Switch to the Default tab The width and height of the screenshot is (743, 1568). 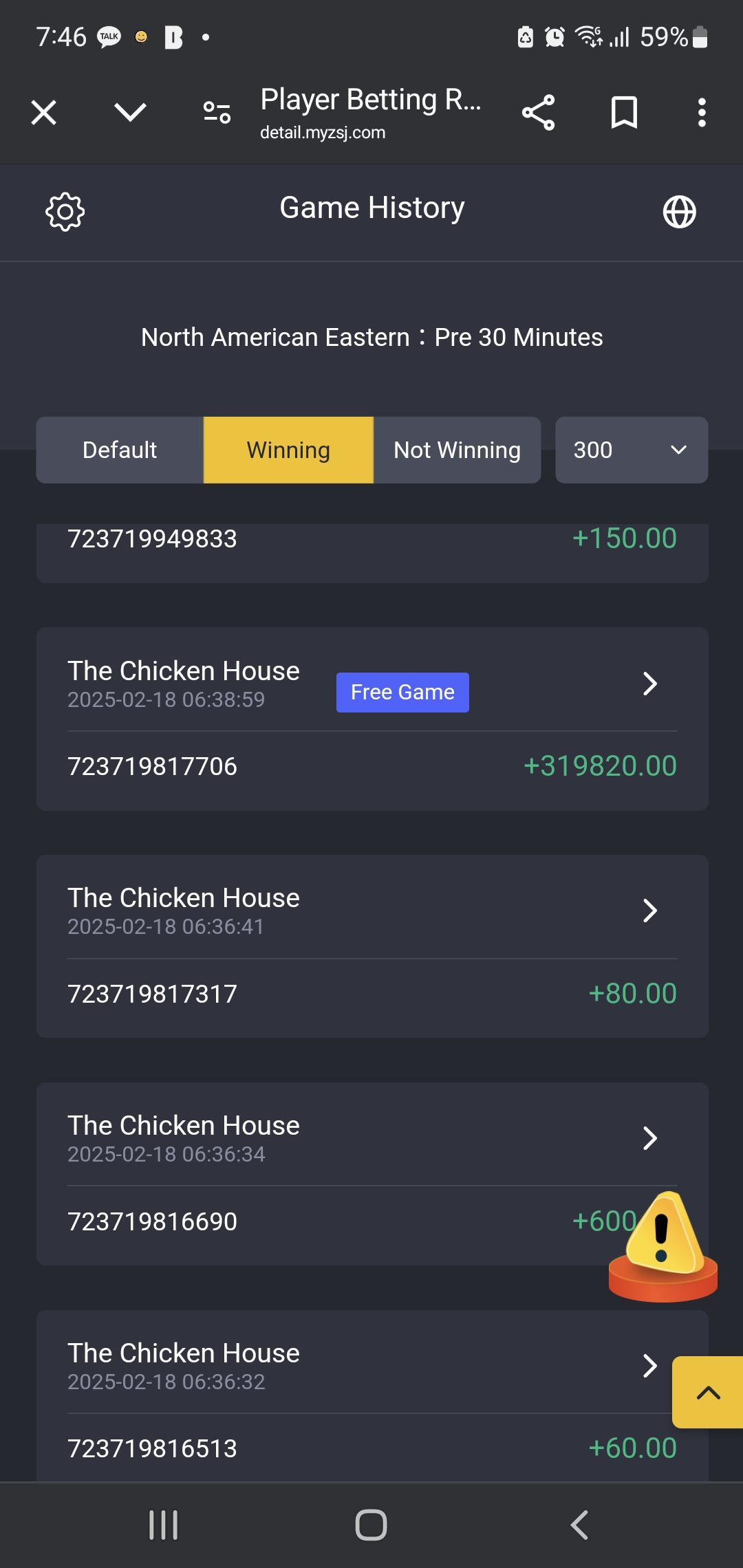pyautogui.click(x=120, y=450)
